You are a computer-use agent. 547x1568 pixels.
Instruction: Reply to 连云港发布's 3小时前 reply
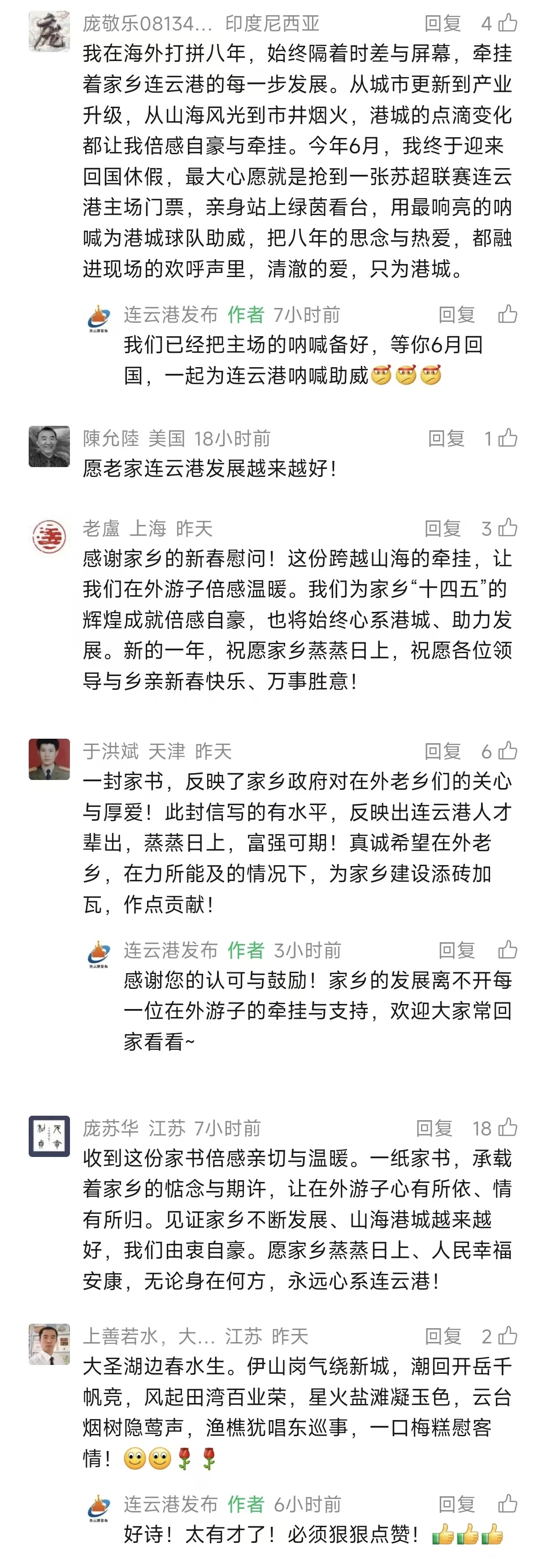(456, 950)
